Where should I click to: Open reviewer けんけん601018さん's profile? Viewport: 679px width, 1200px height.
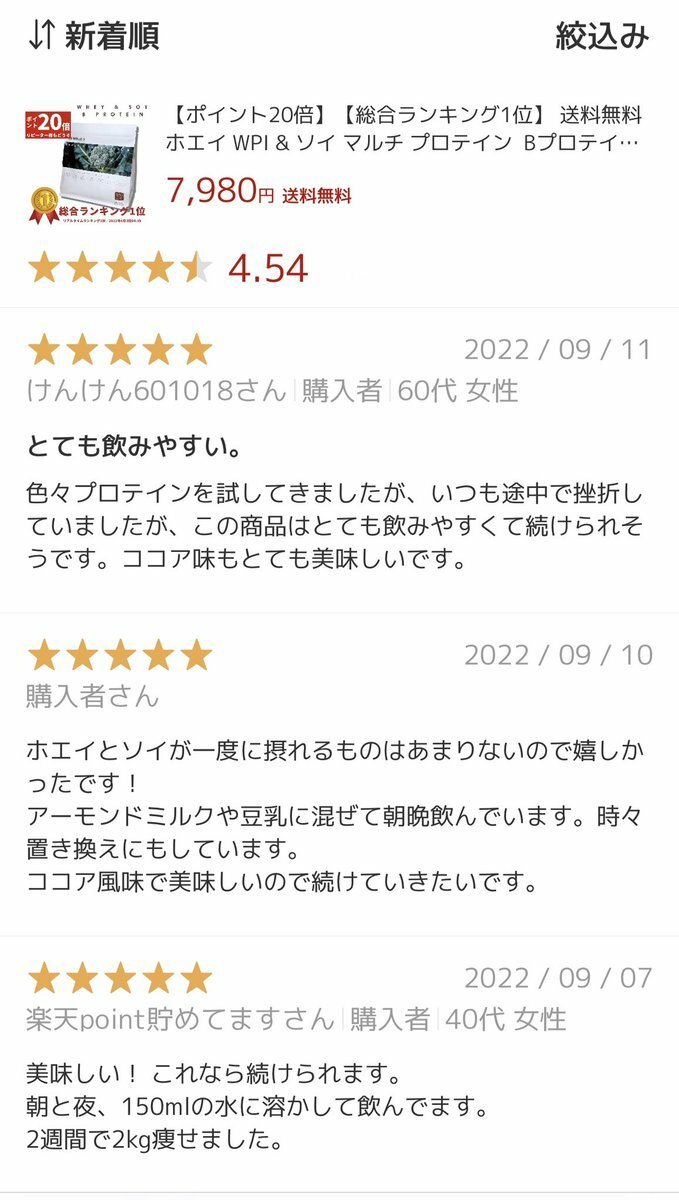click(156, 391)
